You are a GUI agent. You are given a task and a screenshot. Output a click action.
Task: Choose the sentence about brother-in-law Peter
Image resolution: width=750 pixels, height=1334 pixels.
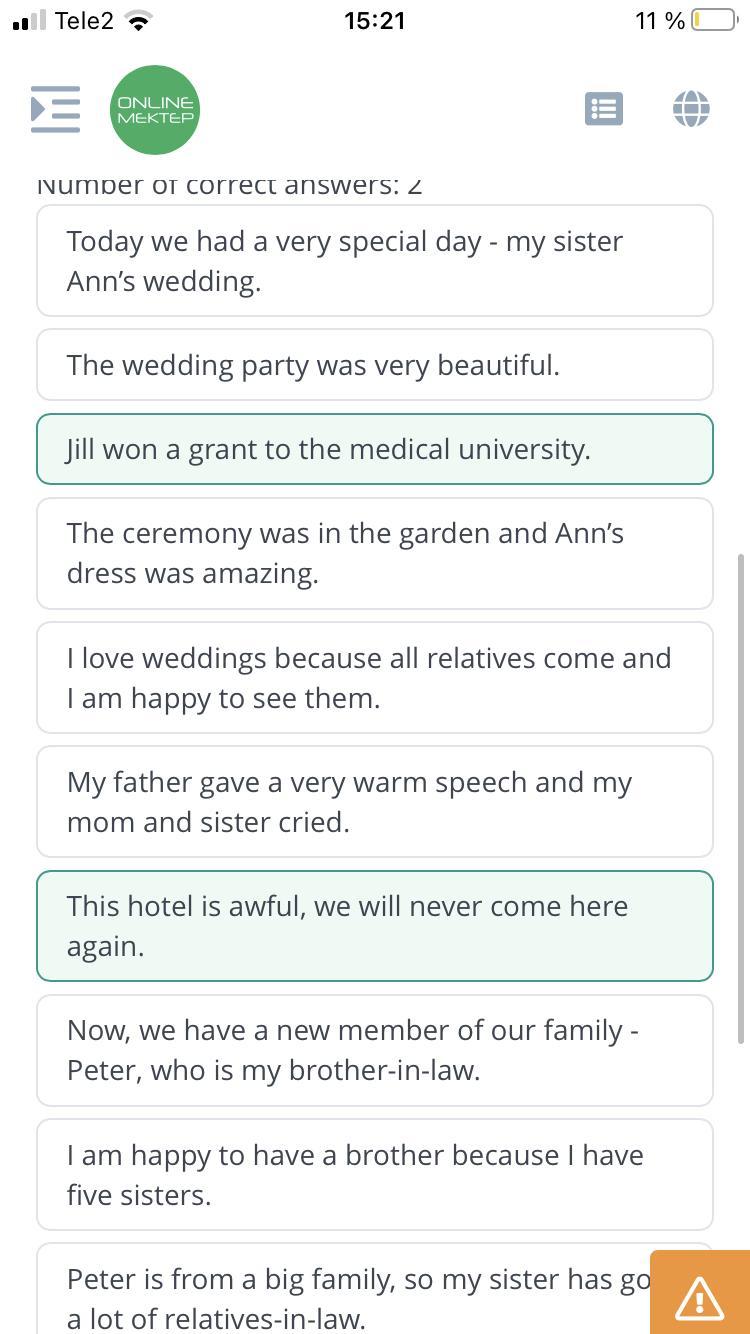(375, 1050)
